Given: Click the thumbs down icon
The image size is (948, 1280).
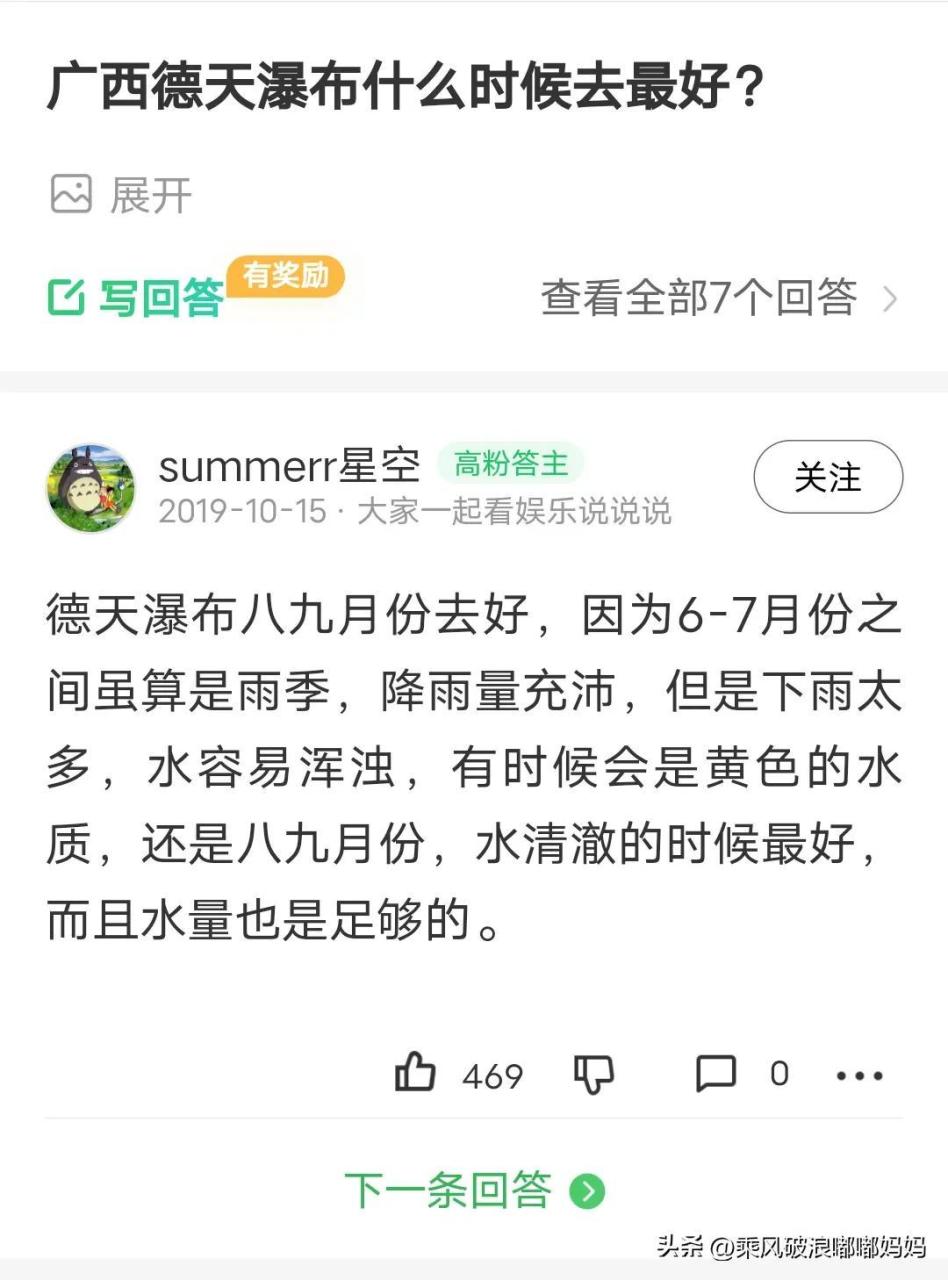Looking at the screenshot, I should (591, 1074).
